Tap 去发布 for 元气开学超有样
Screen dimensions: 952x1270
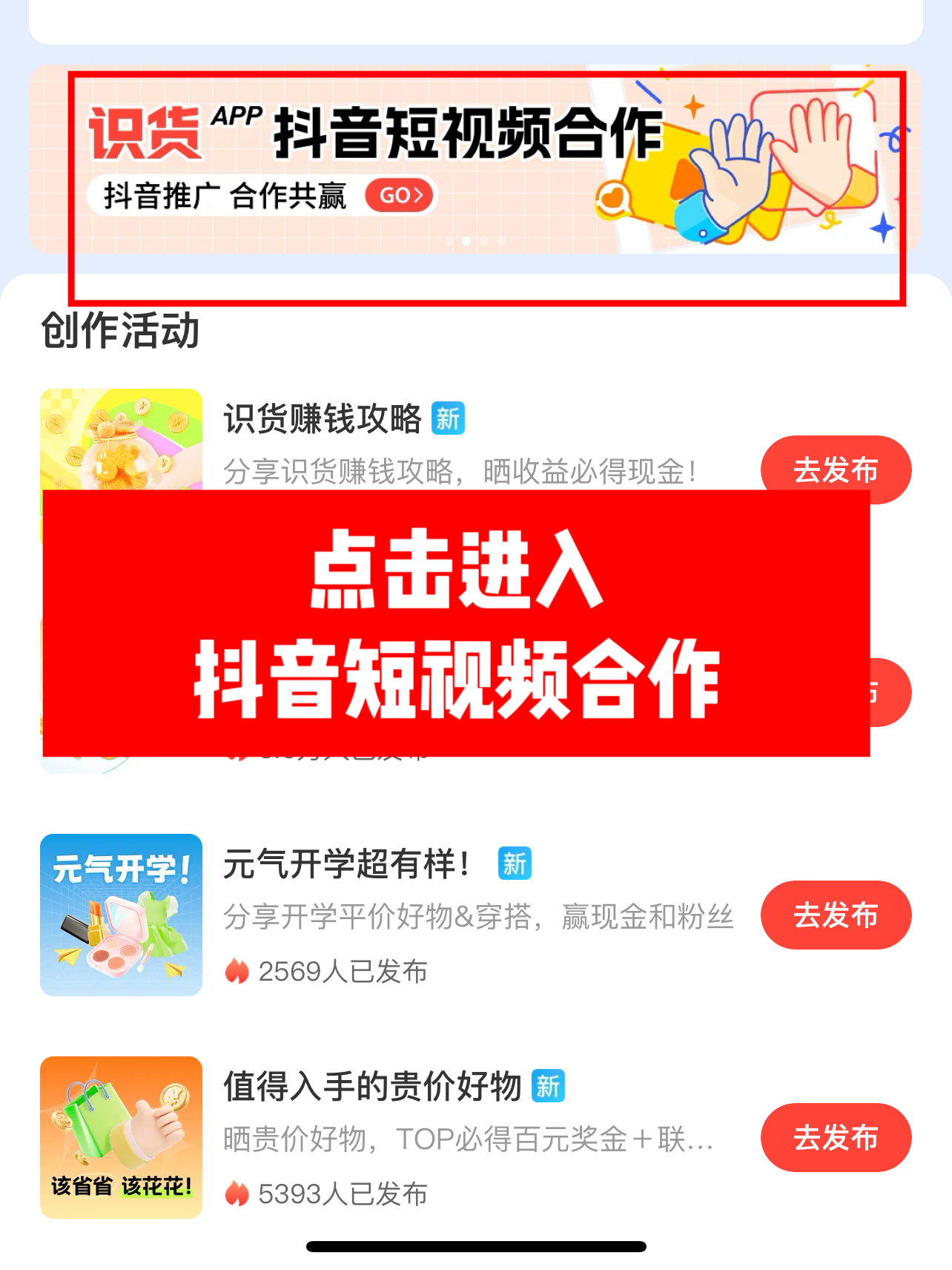[836, 915]
